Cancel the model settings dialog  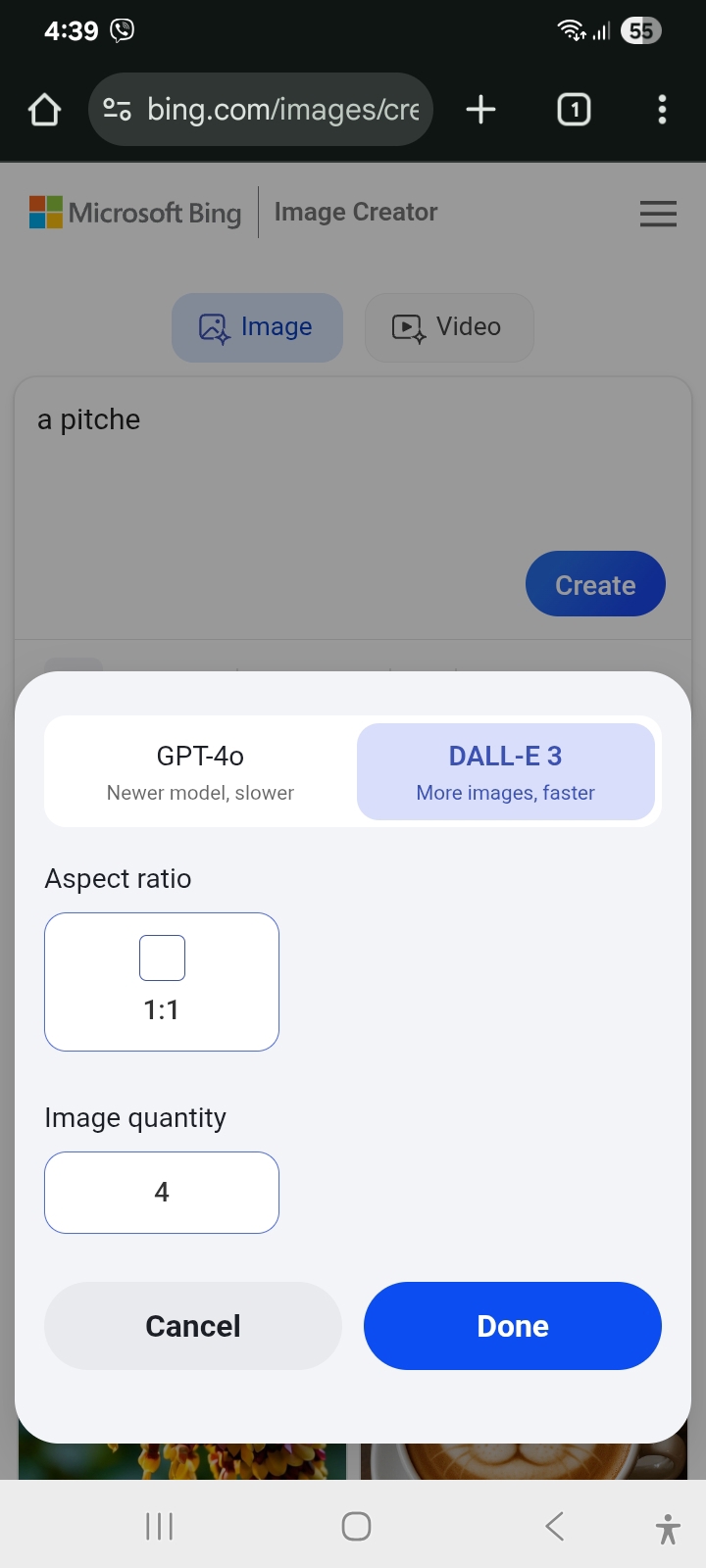point(193,1325)
